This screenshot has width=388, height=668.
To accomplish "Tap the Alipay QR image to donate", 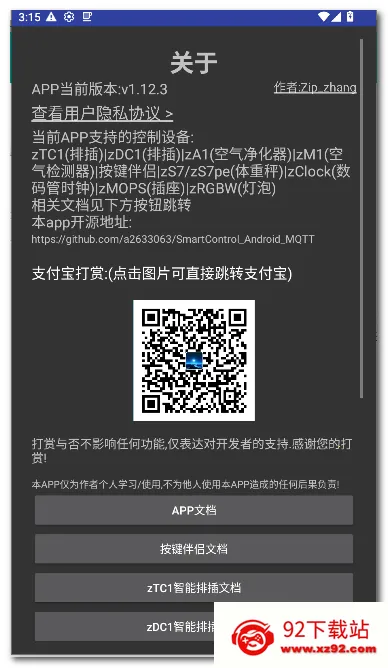I will pos(194,360).
